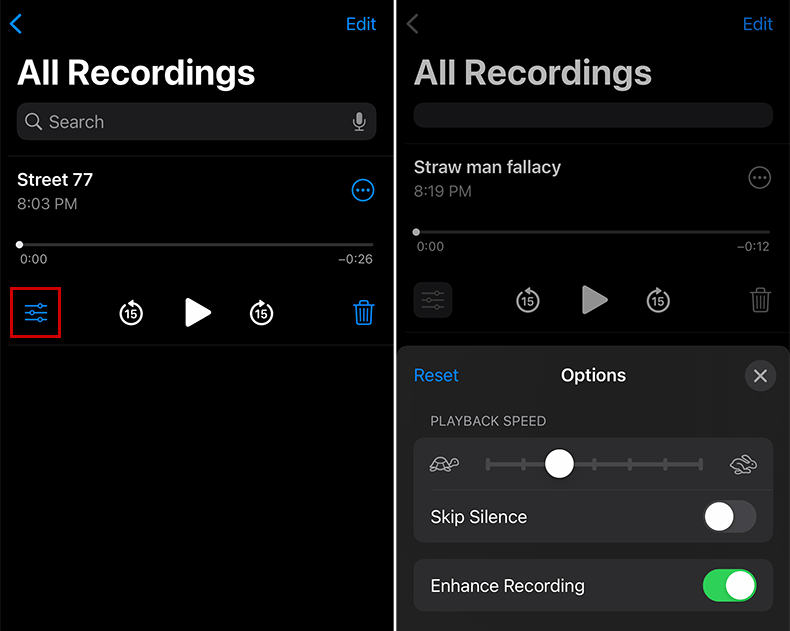Open more actions for Street 77
Viewport: 790px width, 631px height.
(363, 190)
